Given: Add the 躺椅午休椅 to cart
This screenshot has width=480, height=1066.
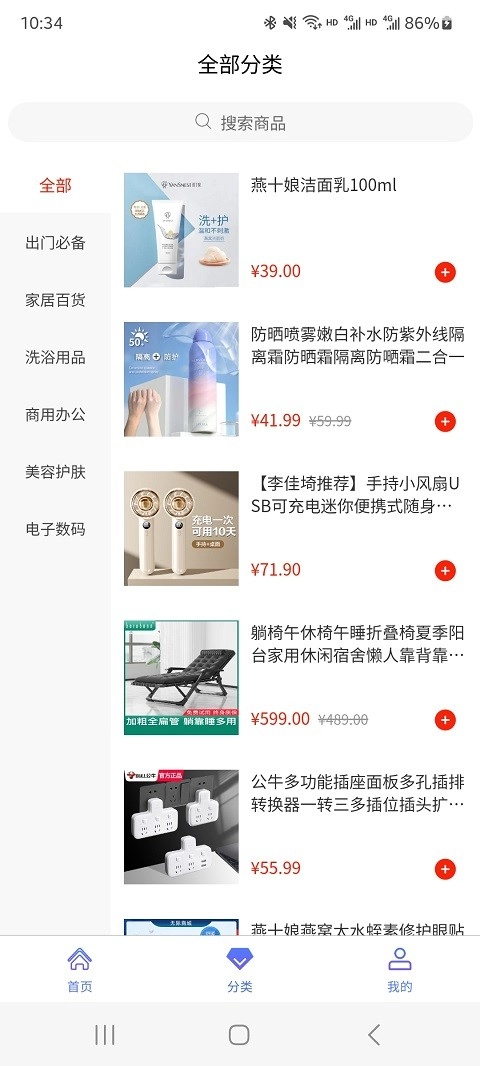Looking at the screenshot, I should [445, 720].
